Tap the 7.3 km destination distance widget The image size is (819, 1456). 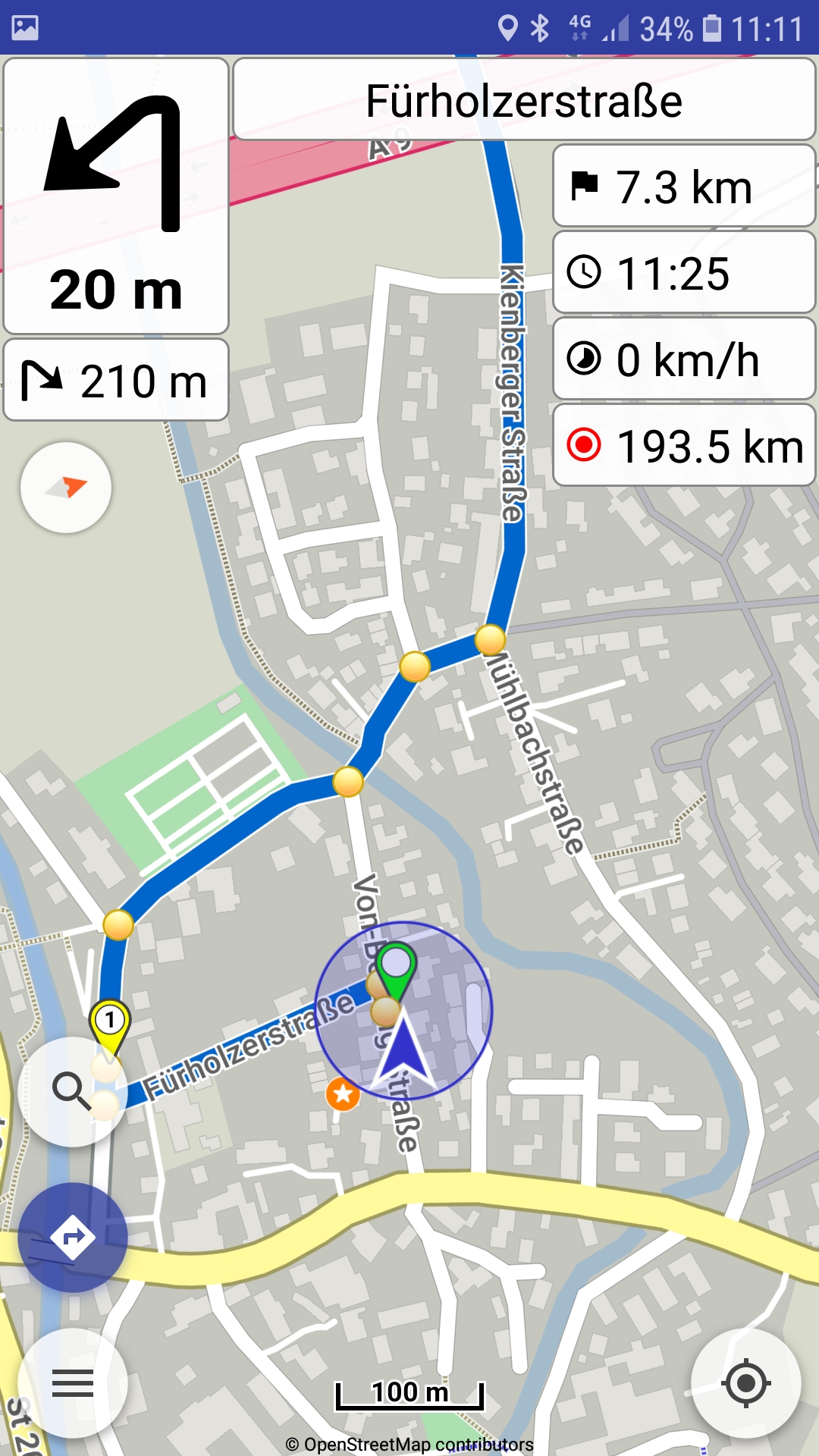click(x=684, y=186)
